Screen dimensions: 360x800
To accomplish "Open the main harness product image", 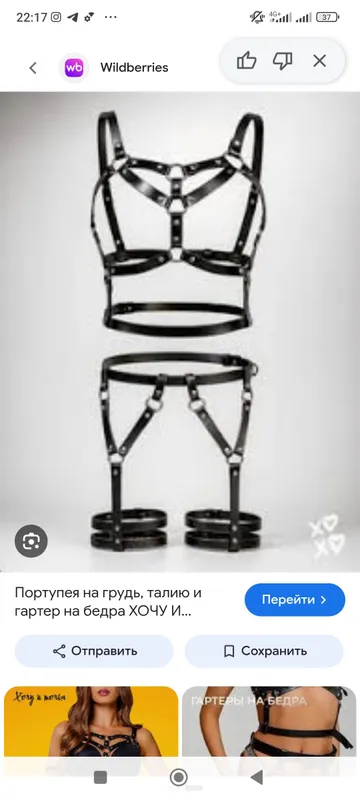I will 180,332.
